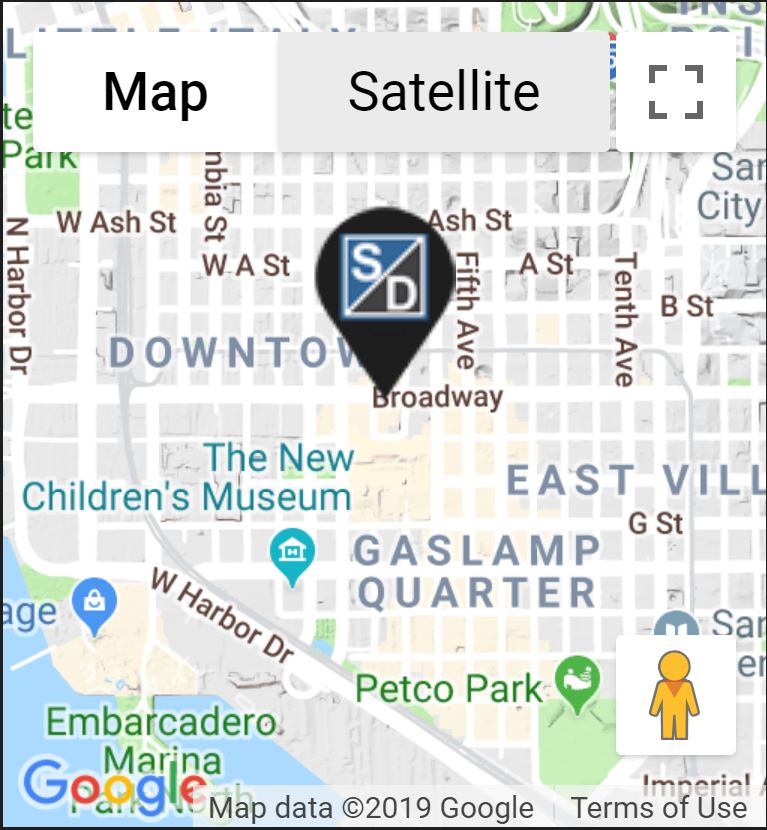The width and height of the screenshot is (767, 830).
Task: Select the Map view tab
Action: [155, 92]
